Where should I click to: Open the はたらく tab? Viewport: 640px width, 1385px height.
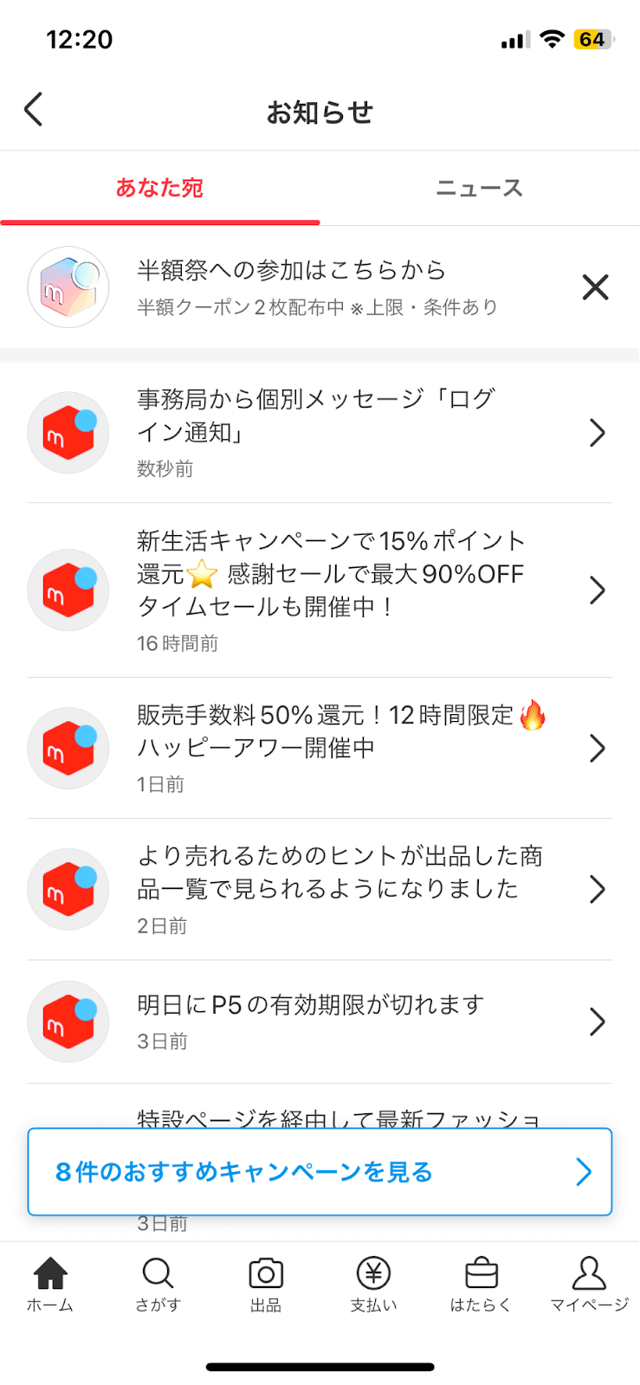click(x=481, y=1284)
